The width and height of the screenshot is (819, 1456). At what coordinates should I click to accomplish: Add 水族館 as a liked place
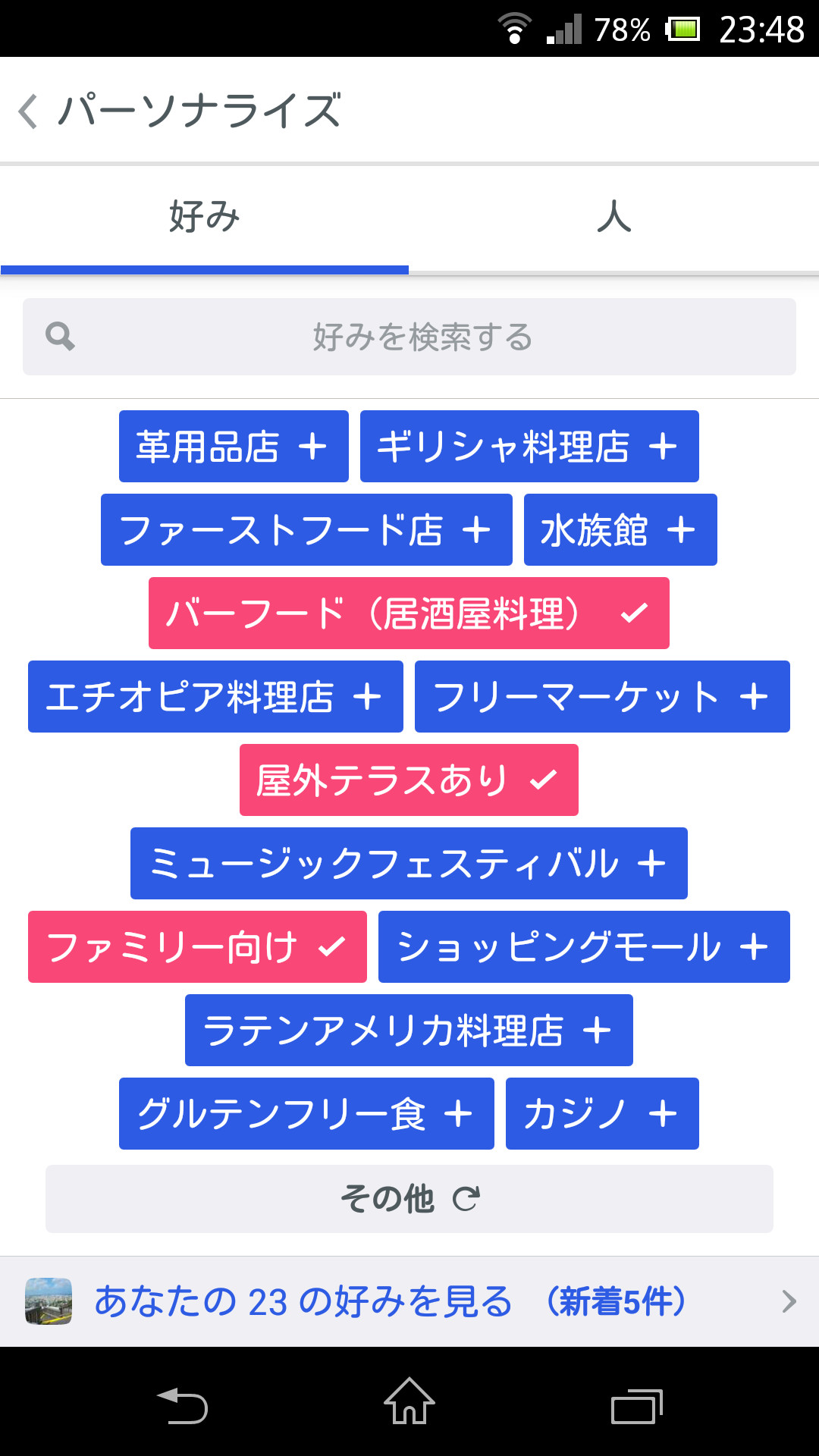click(x=619, y=530)
